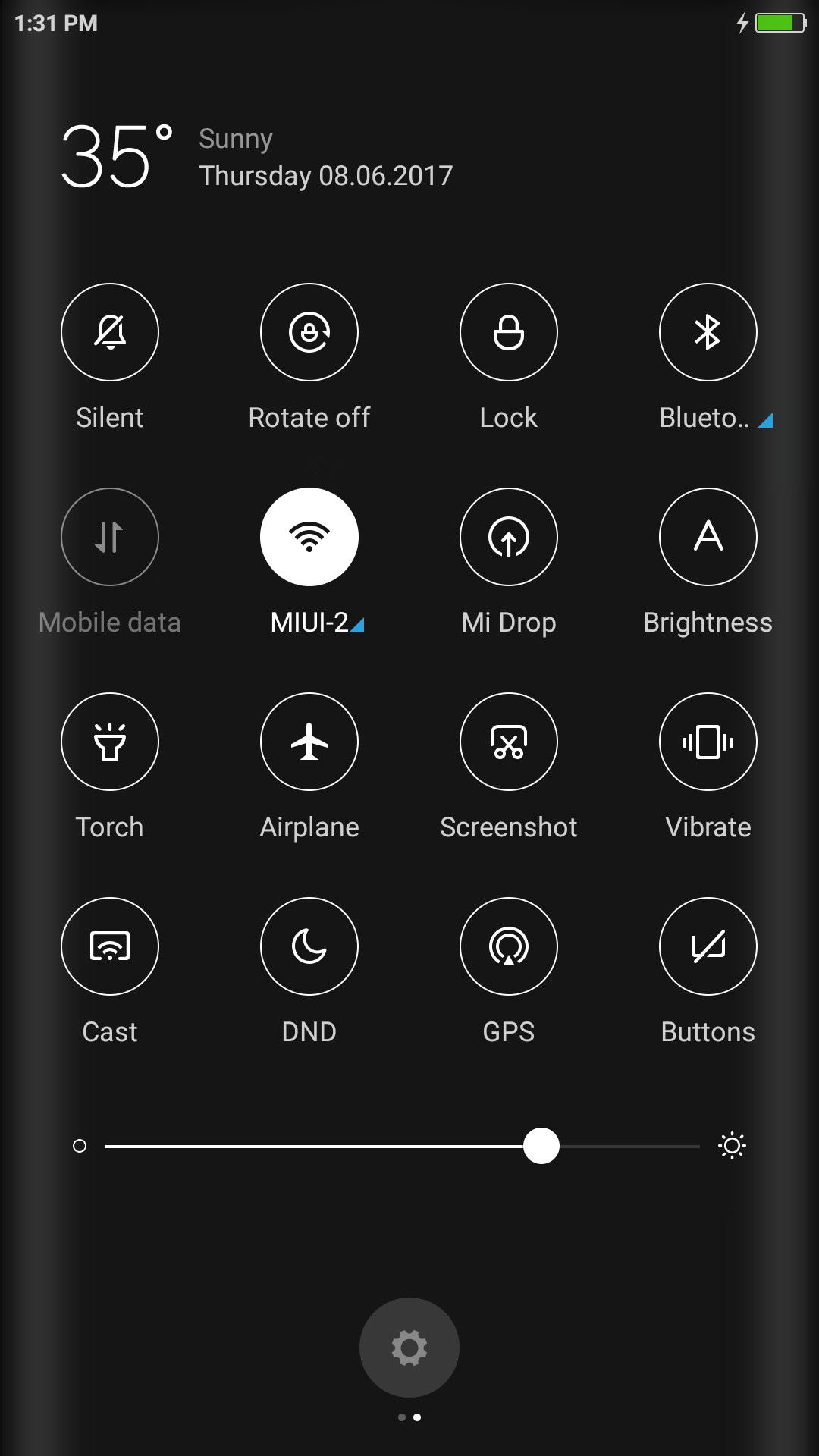Tap the Lock tile

point(509,332)
